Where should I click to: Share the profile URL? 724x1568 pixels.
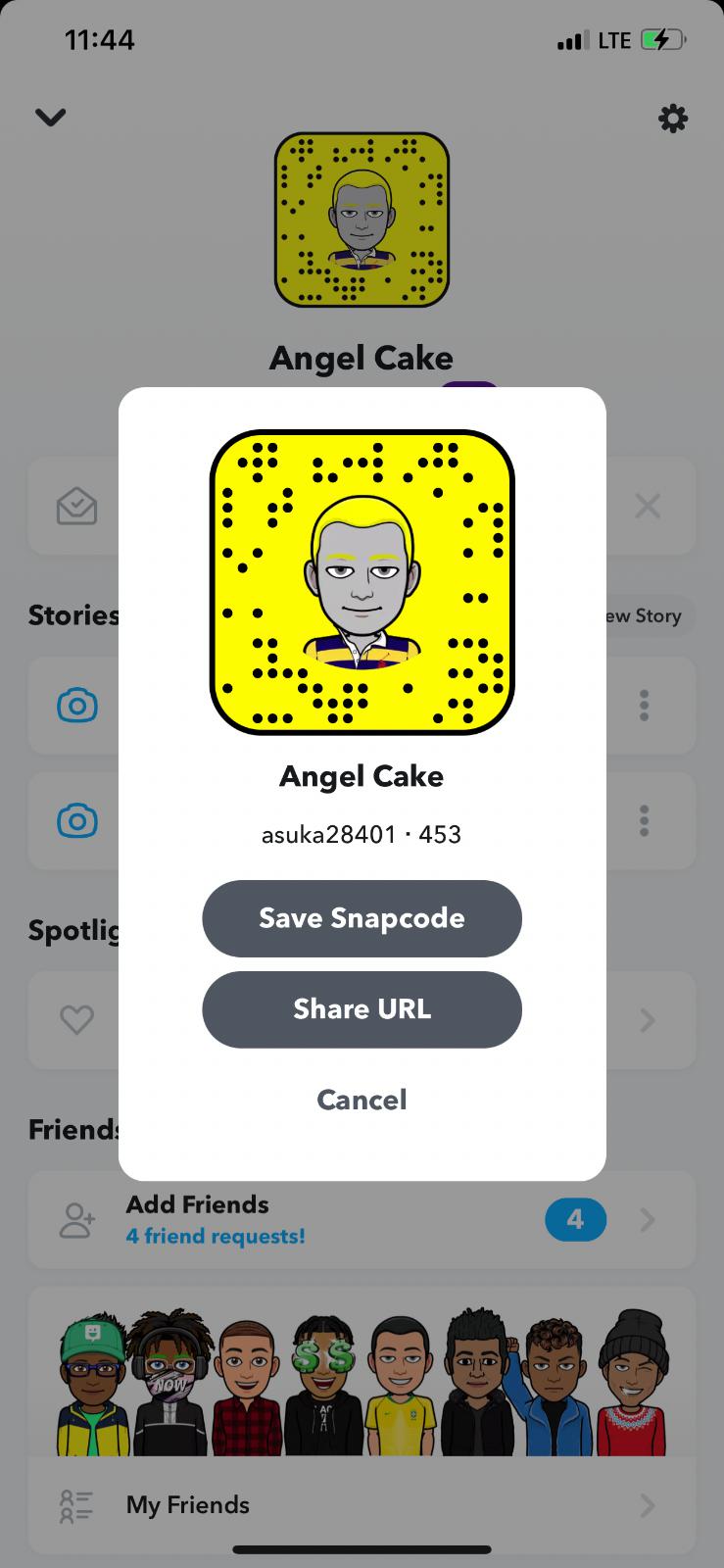tap(362, 1009)
